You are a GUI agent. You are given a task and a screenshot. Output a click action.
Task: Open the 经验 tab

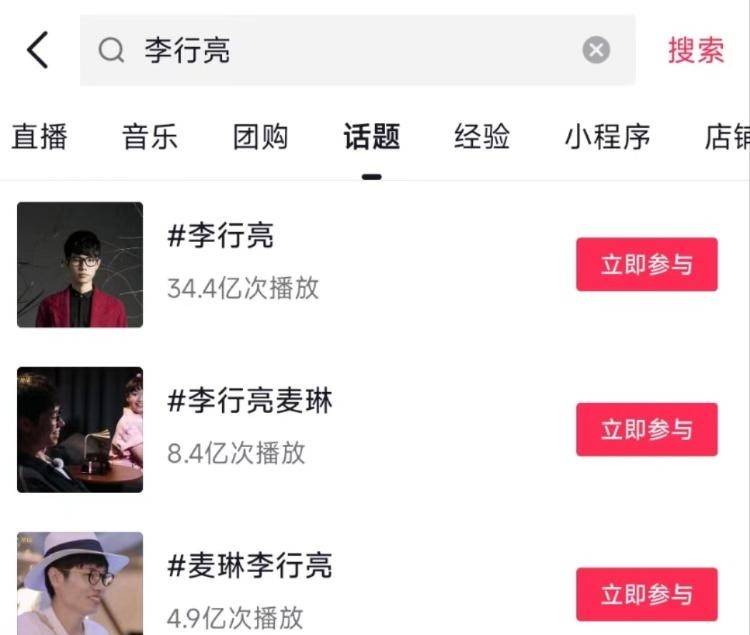click(482, 137)
